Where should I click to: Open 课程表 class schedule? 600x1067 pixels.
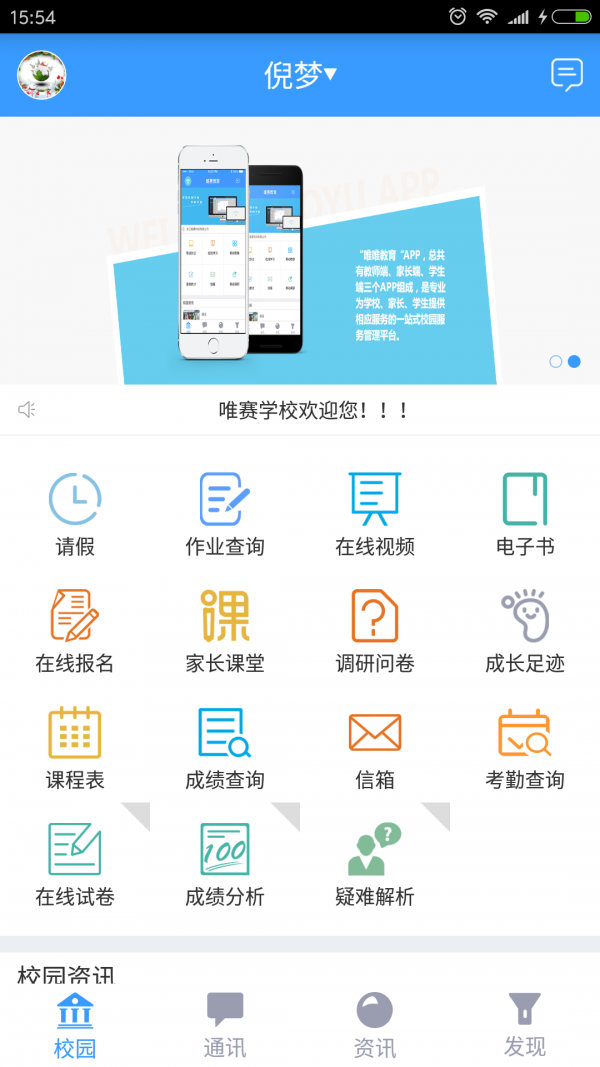75,747
